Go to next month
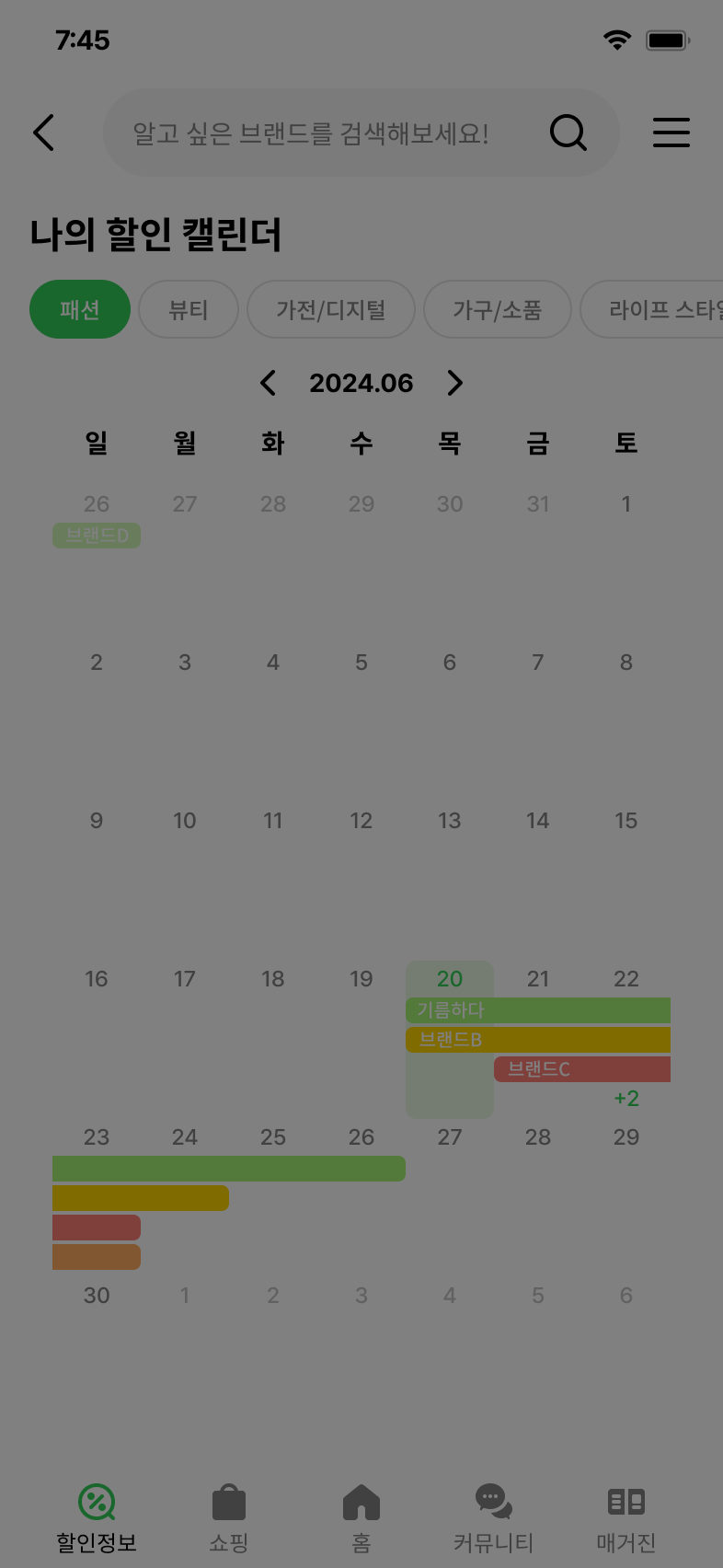 [x=454, y=383]
